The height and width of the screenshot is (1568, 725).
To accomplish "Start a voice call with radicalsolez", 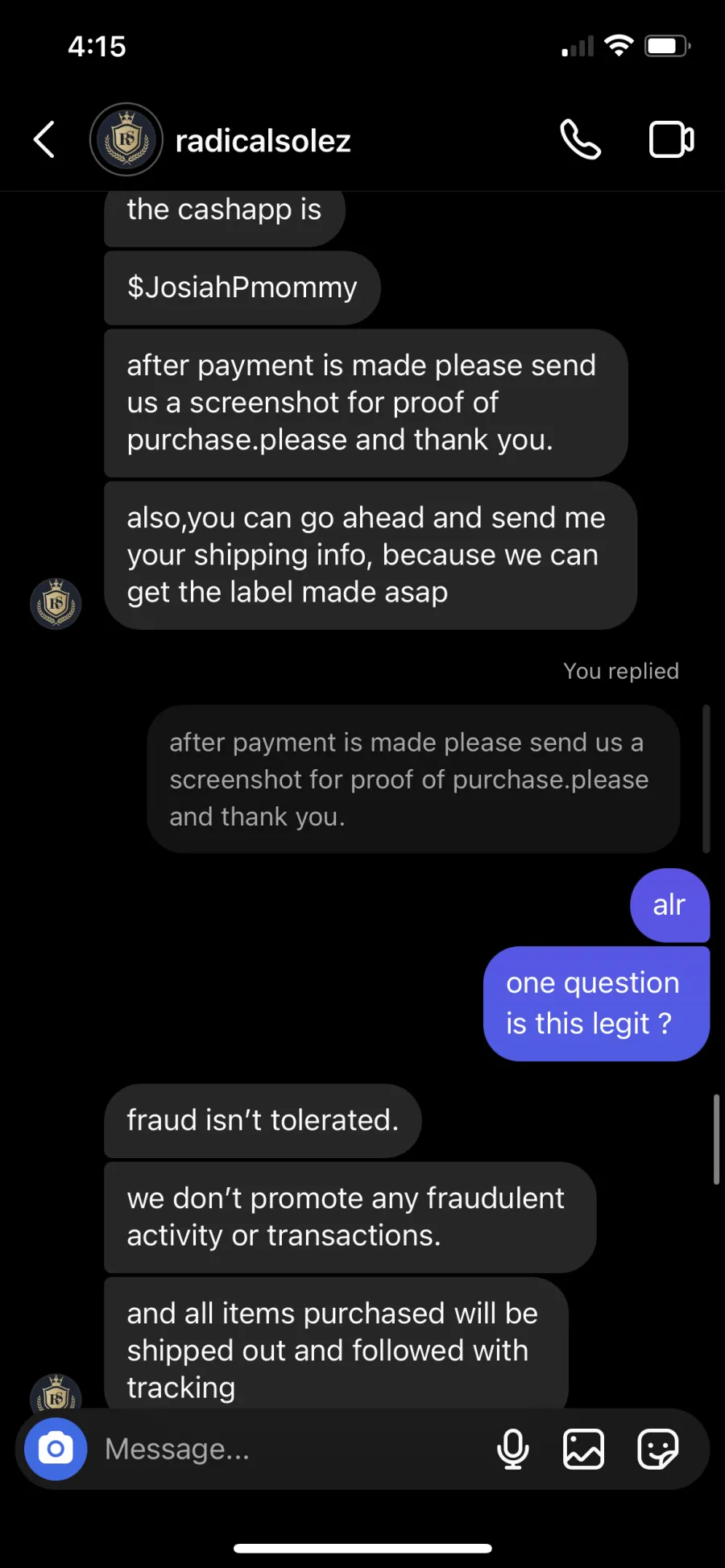I will pyautogui.click(x=581, y=140).
